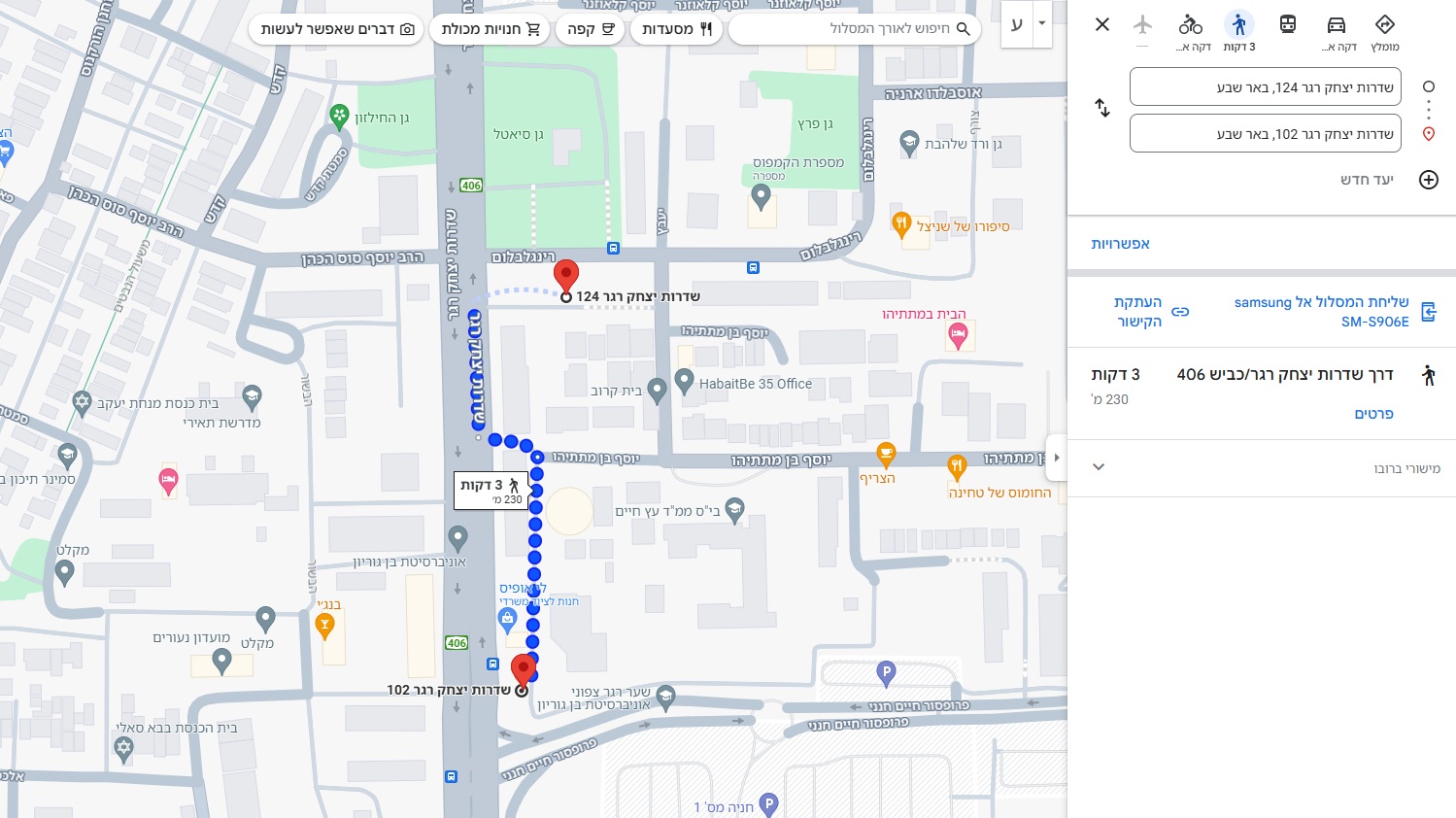Open route options (אפשרויות)
This screenshot has height=818, width=1456.
[x=1120, y=244]
